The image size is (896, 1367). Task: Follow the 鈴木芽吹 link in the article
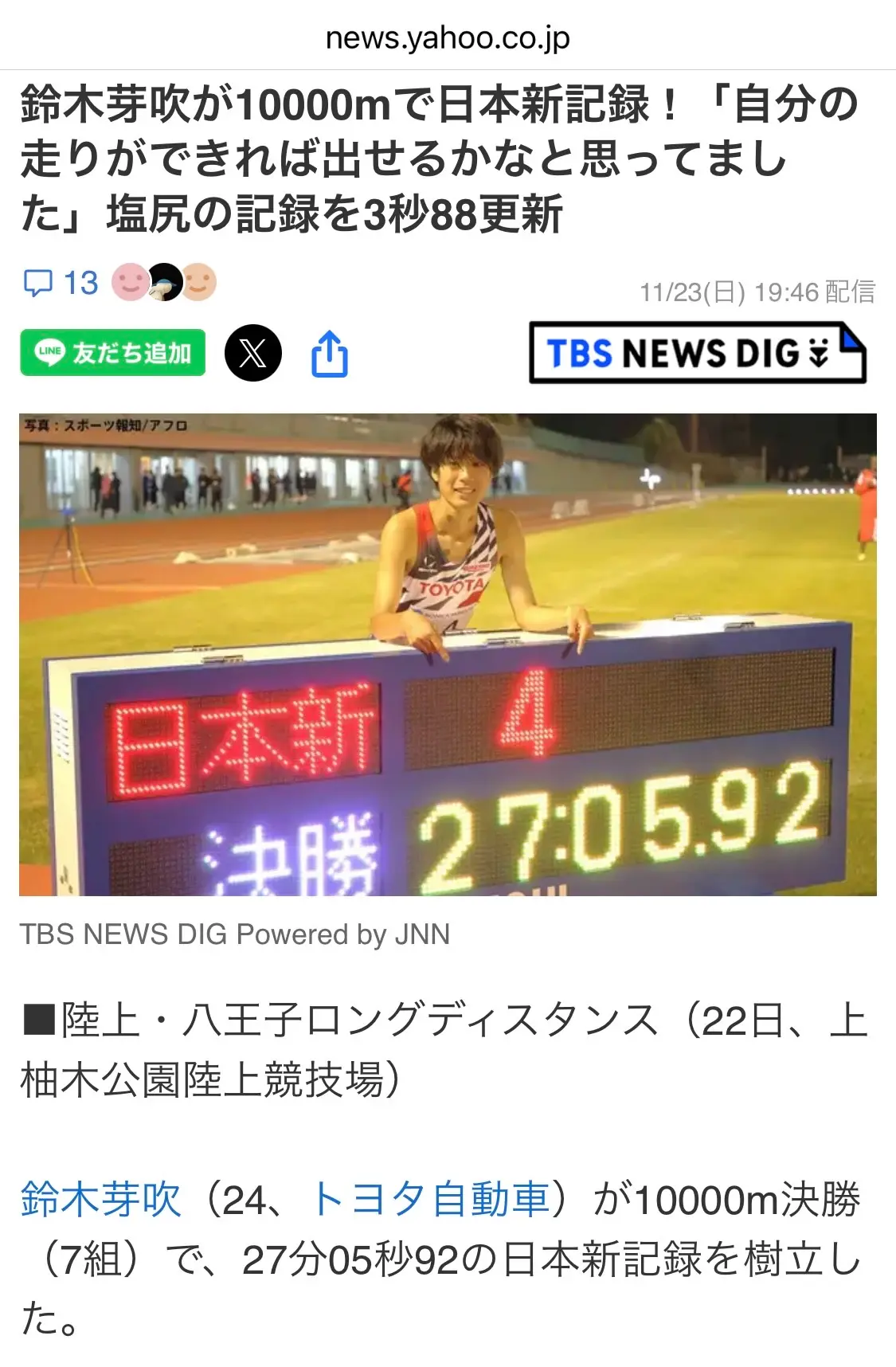click(101, 1199)
